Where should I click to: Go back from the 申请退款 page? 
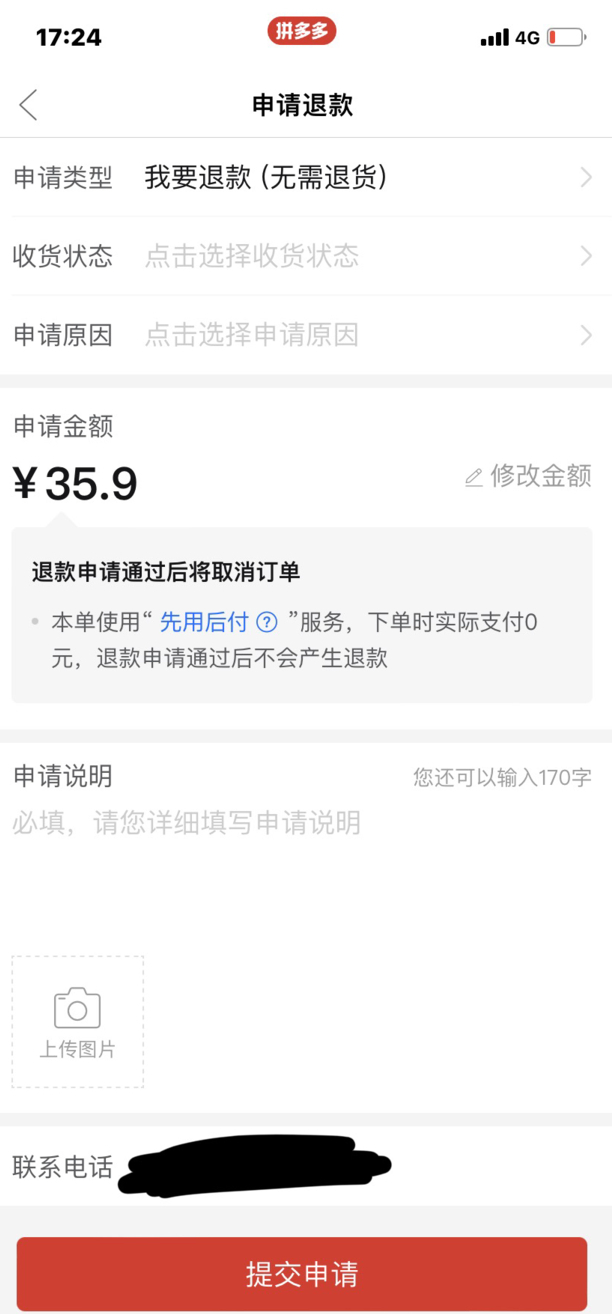(x=28, y=105)
